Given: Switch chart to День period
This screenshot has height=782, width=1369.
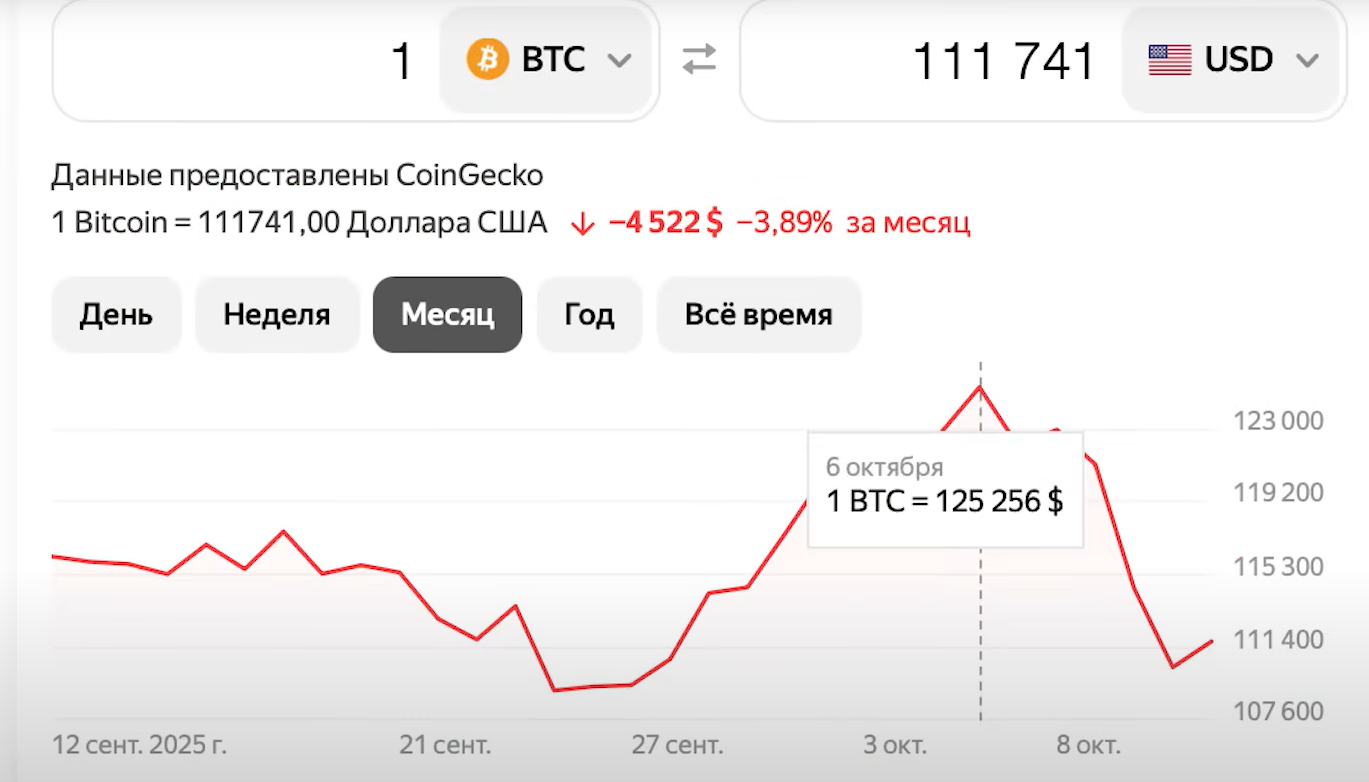Looking at the screenshot, I should click(x=116, y=315).
